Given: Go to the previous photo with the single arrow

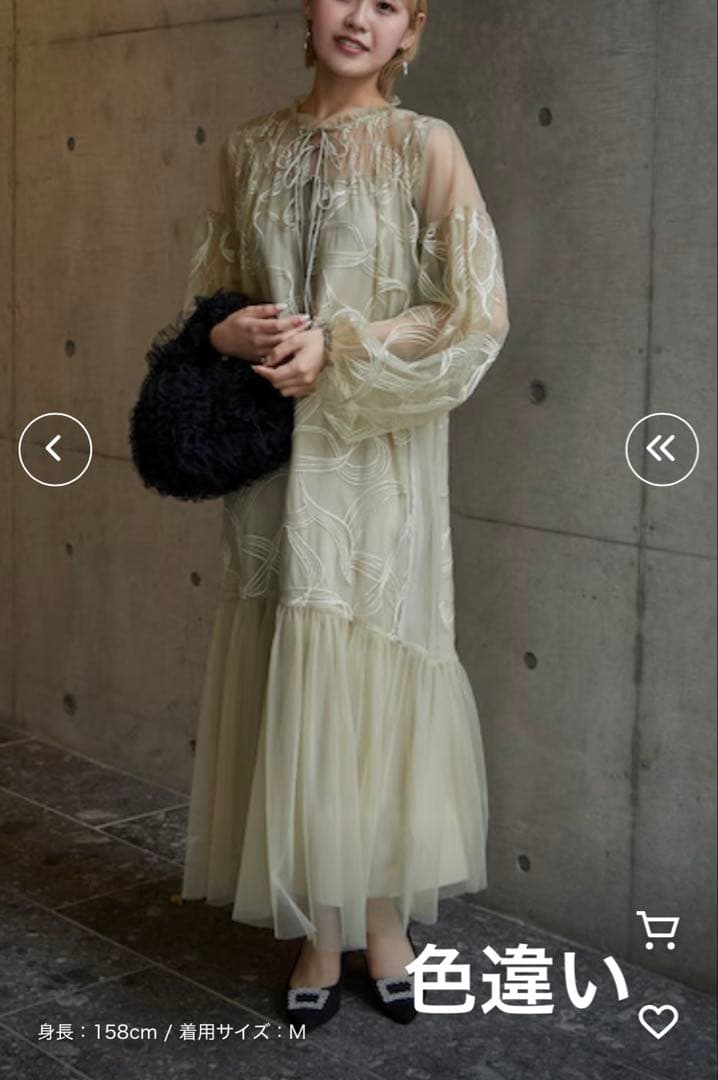Looking at the screenshot, I should coord(55,449).
